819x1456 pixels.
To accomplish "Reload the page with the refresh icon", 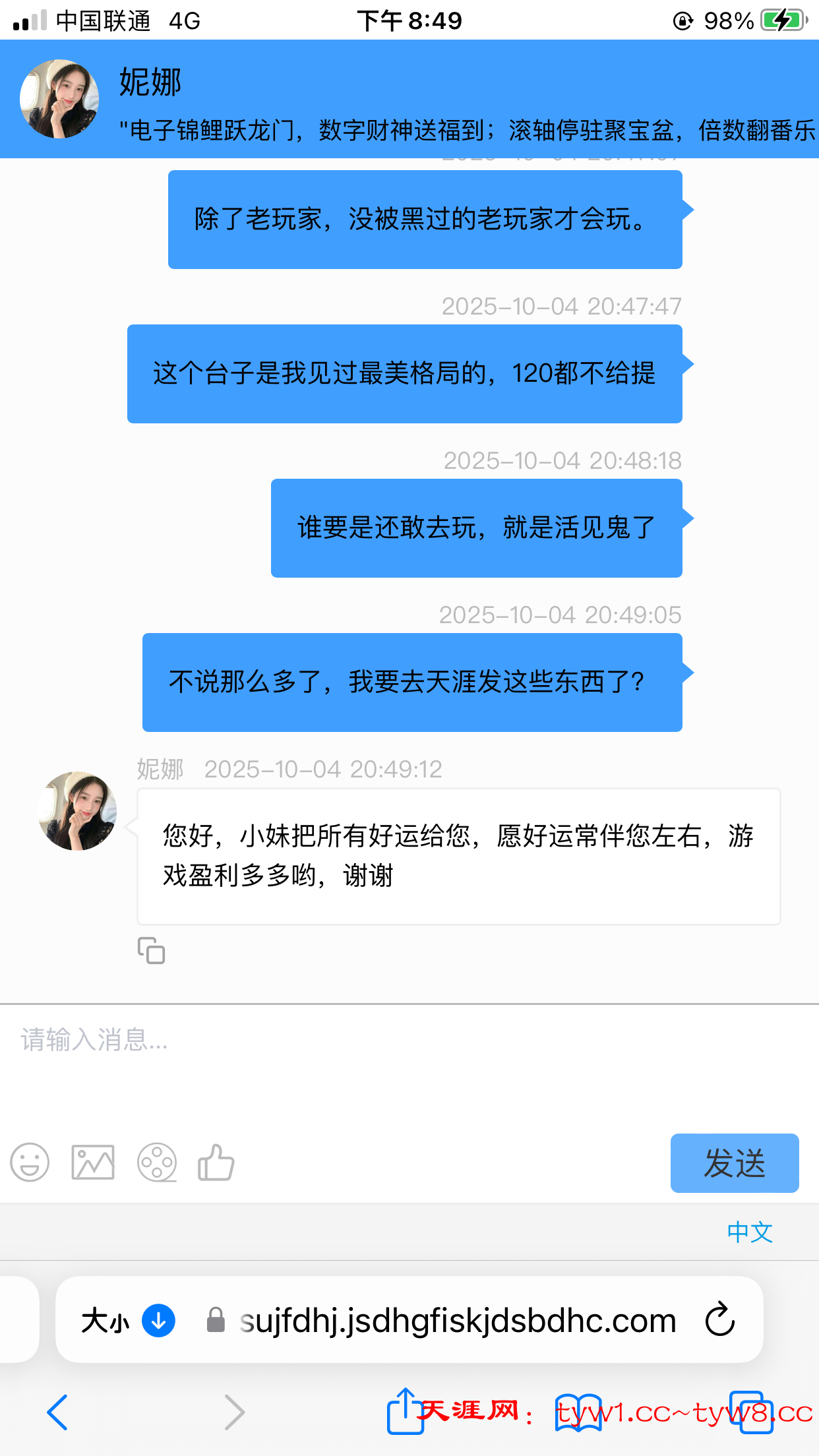I will 720,1319.
